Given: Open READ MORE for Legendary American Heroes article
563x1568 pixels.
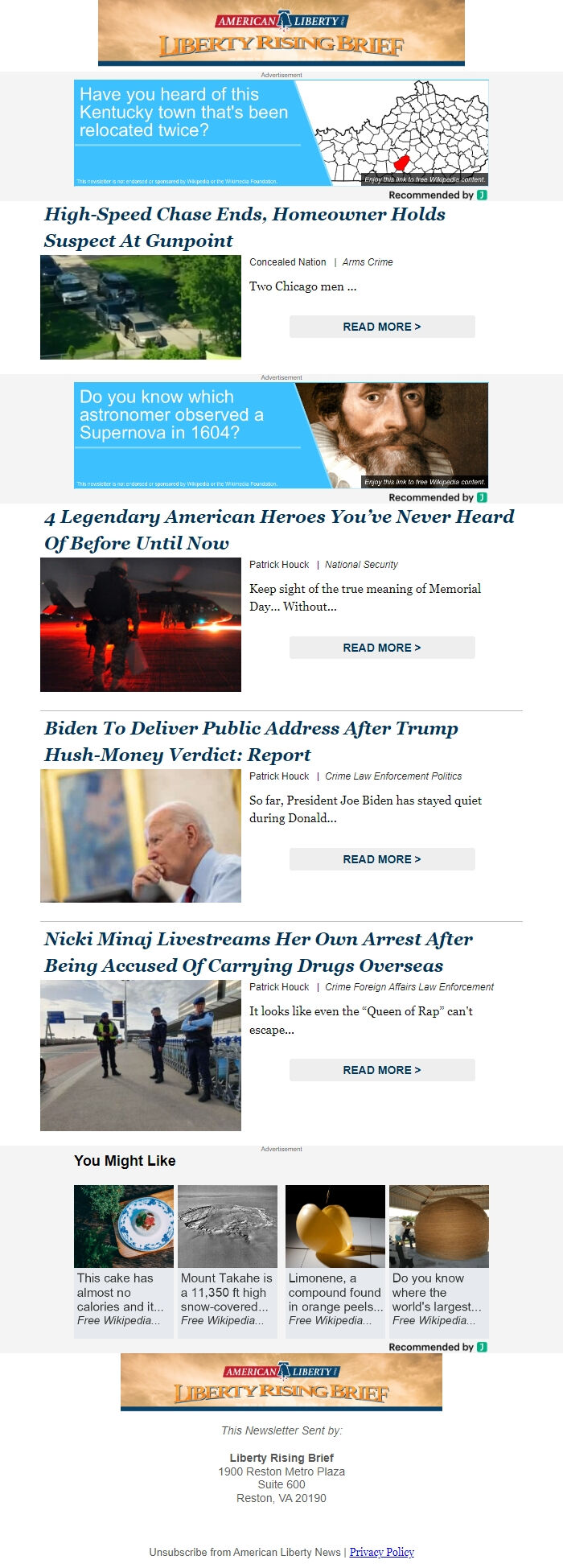Looking at the screenshot, I should pyautogui.click(x=382, y=648).
